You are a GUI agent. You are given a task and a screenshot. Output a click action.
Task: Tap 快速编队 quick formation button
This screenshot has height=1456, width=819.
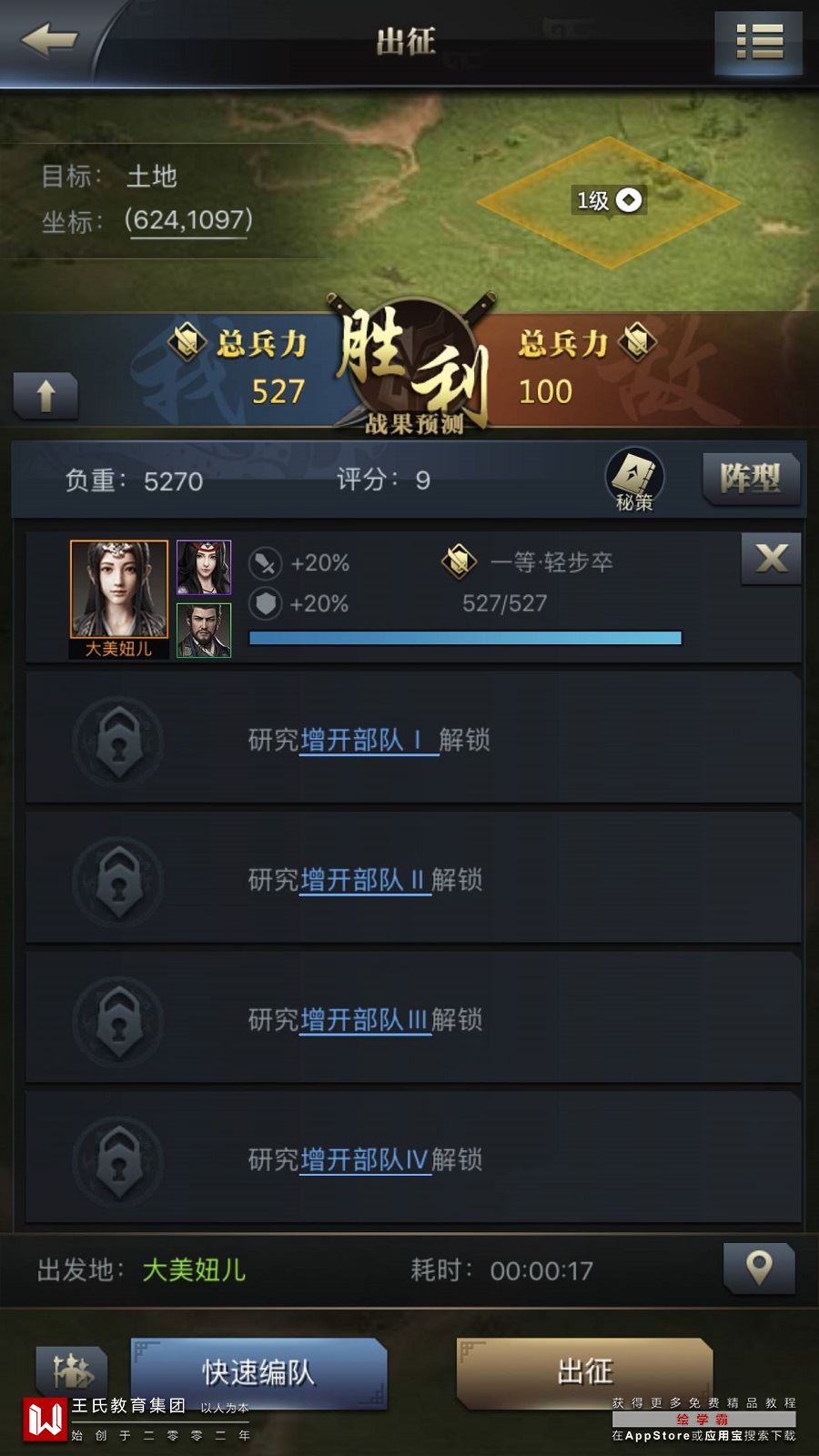(259, 1372)
